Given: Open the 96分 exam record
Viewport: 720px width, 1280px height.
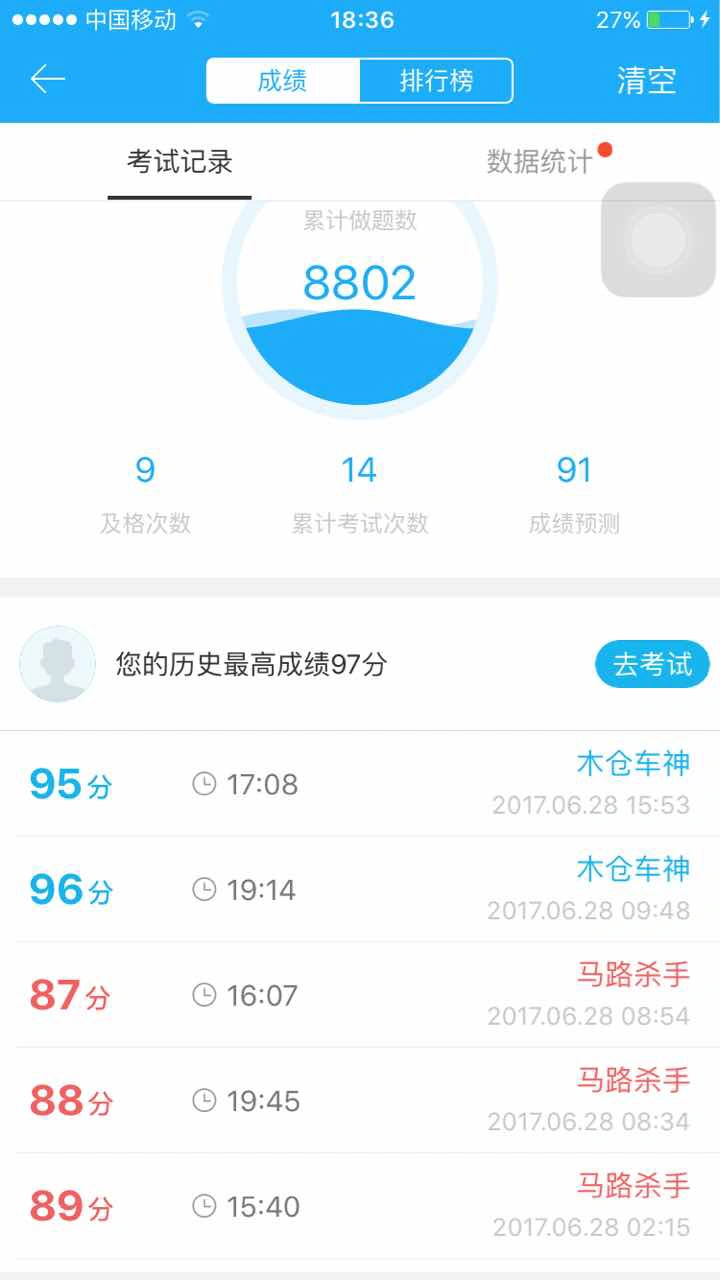Looking at the screenshot, I should point(360,889).
